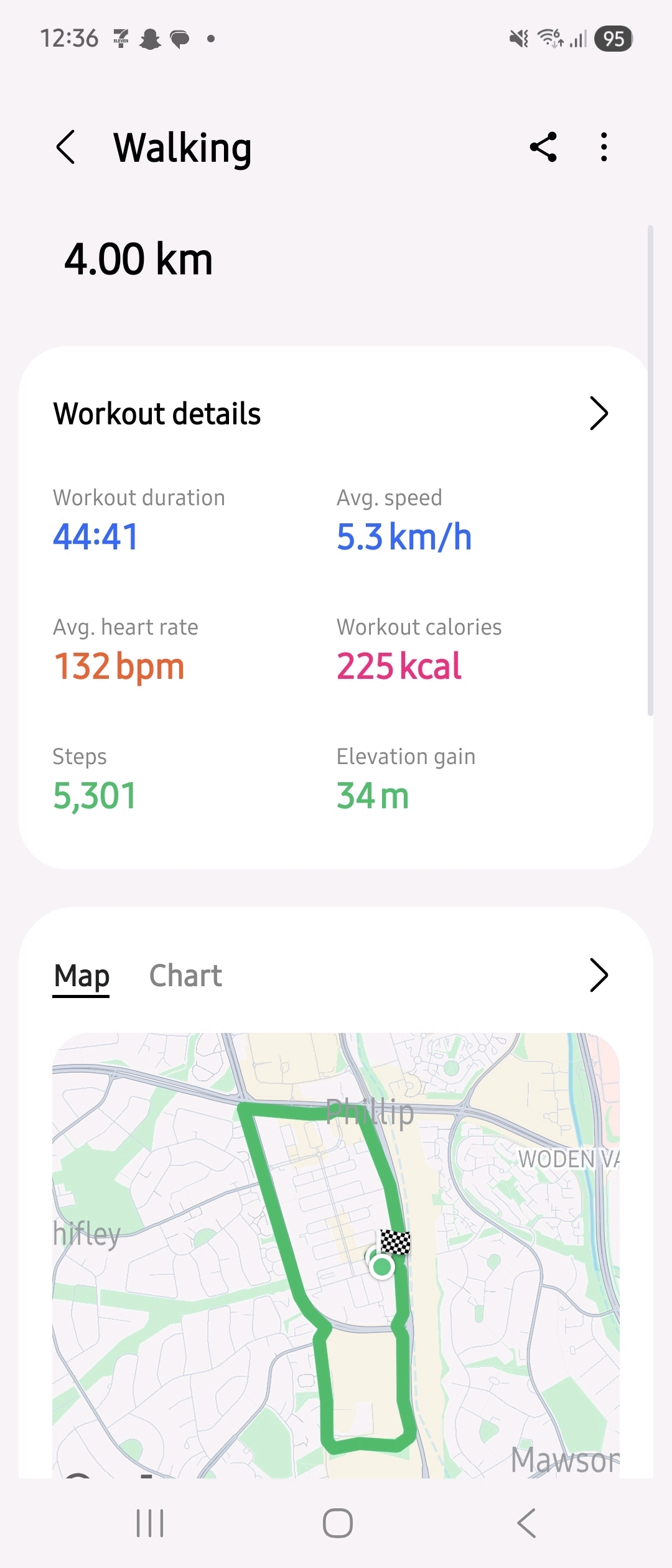Go back from the Walking screen
This screenshot has height=1568, width=672.
[x=66, y=147]
